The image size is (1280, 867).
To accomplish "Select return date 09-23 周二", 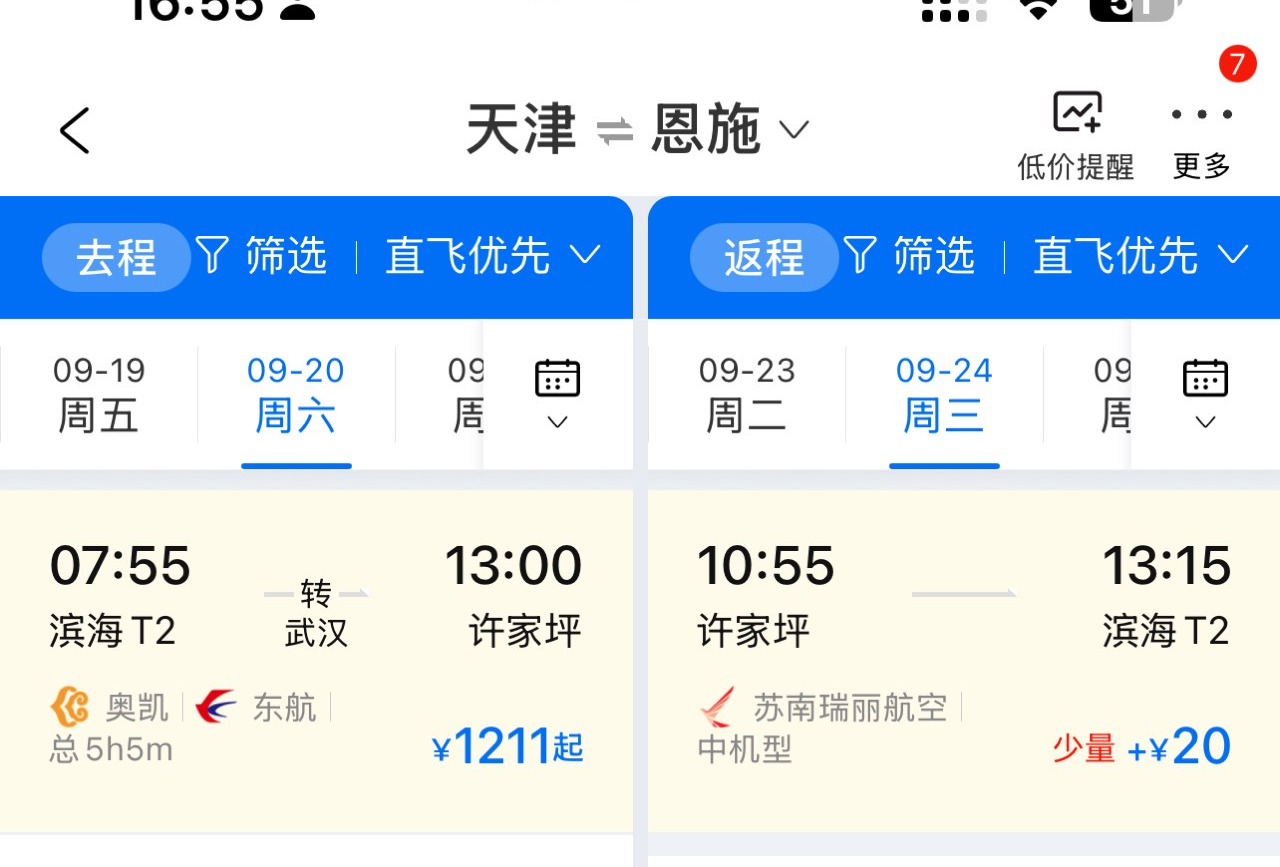I will click(x=746, y=394).
